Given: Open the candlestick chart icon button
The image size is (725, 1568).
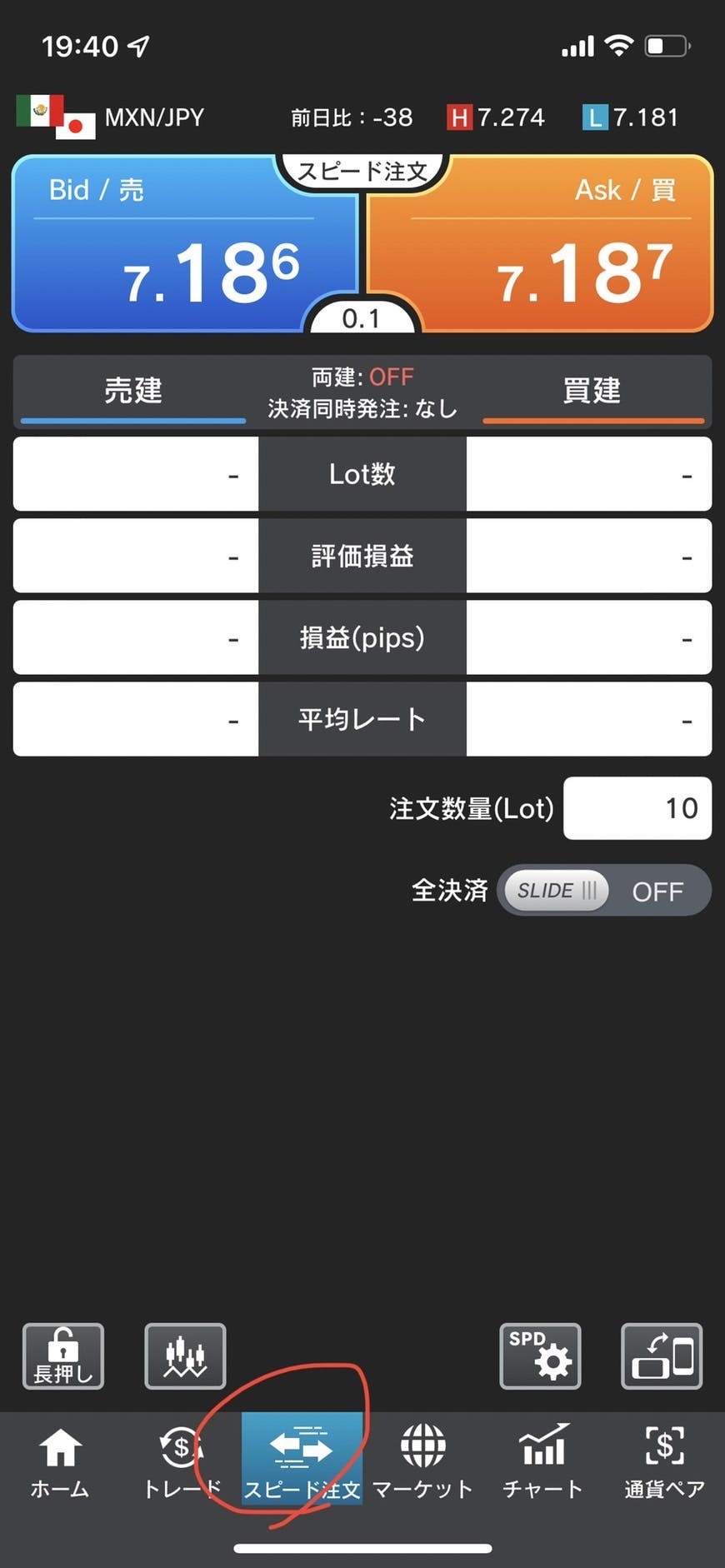Looking at the screenshot, I should pos(185,1356).
